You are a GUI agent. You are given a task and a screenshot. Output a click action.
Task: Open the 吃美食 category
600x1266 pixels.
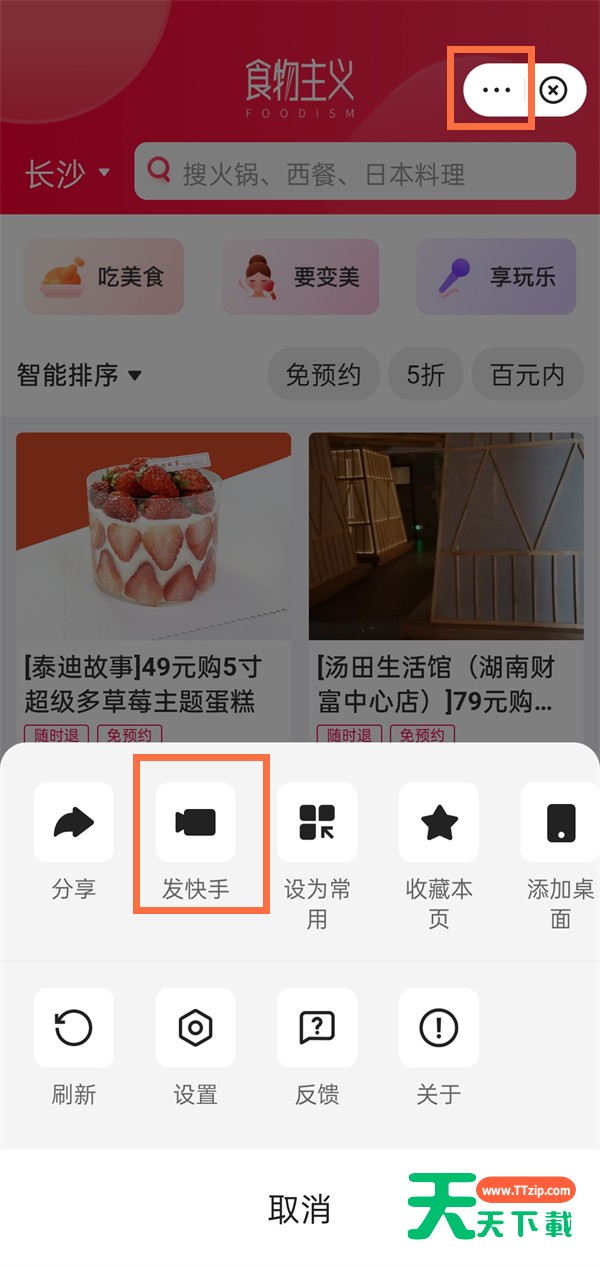coord(104,277)
